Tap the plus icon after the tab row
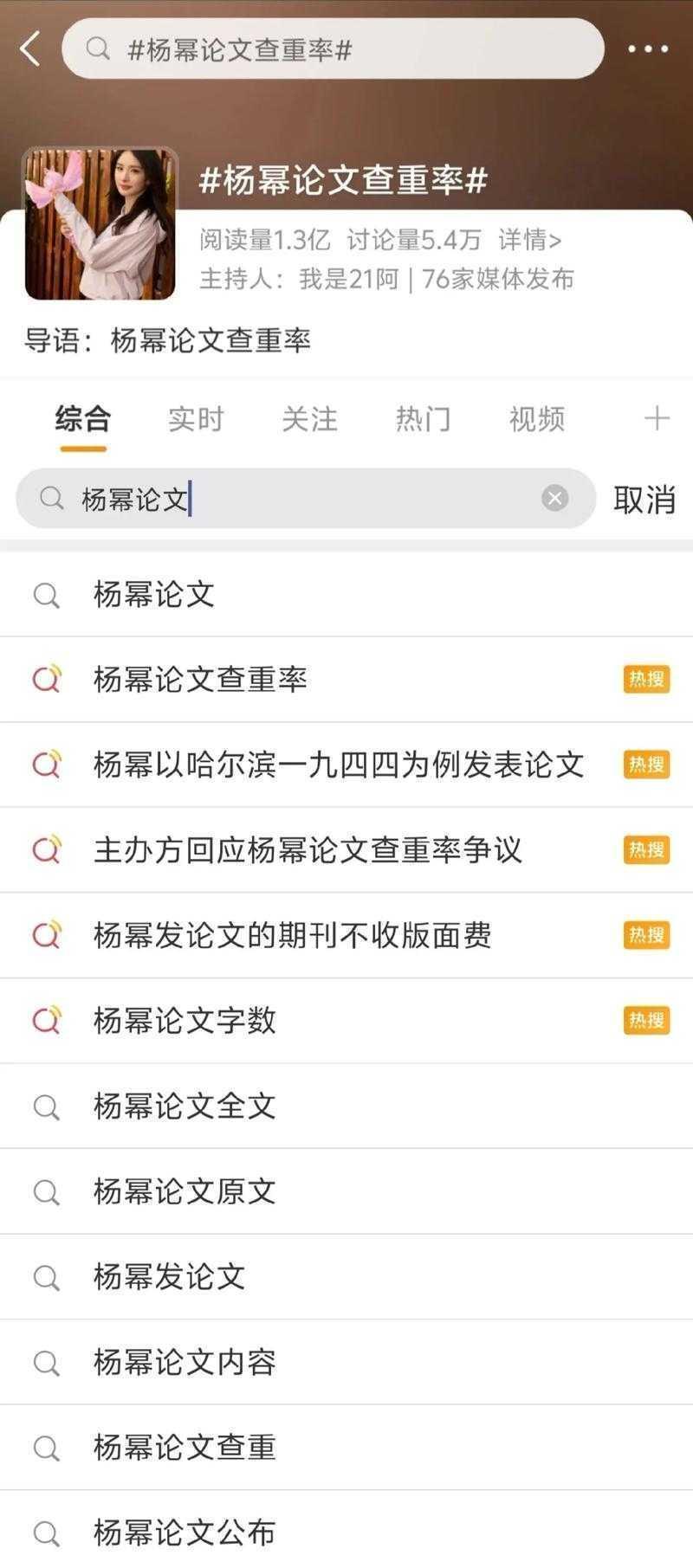Screen dimensions: 693x1568 point(657,419)
